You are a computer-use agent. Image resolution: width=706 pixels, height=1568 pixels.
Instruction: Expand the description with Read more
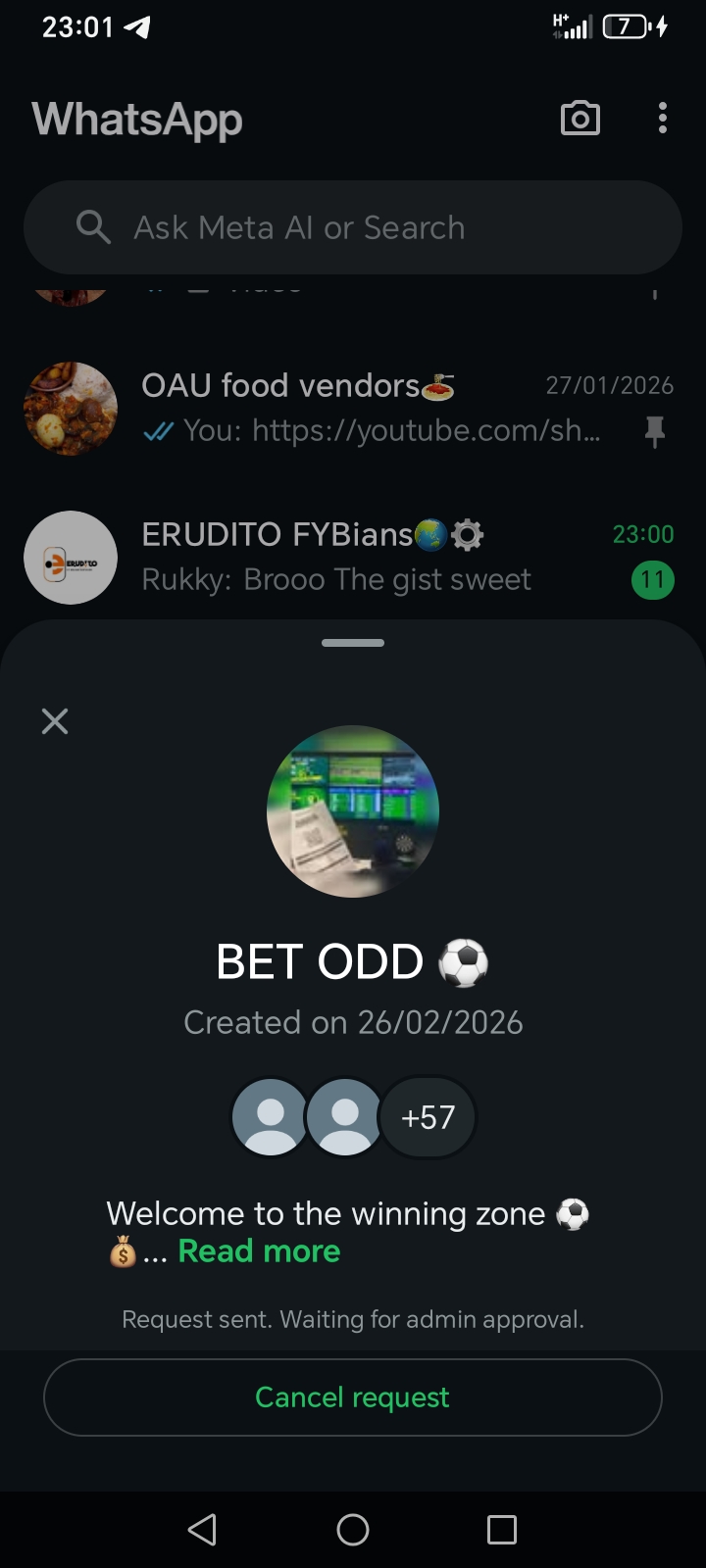(x=259, y=1251)
